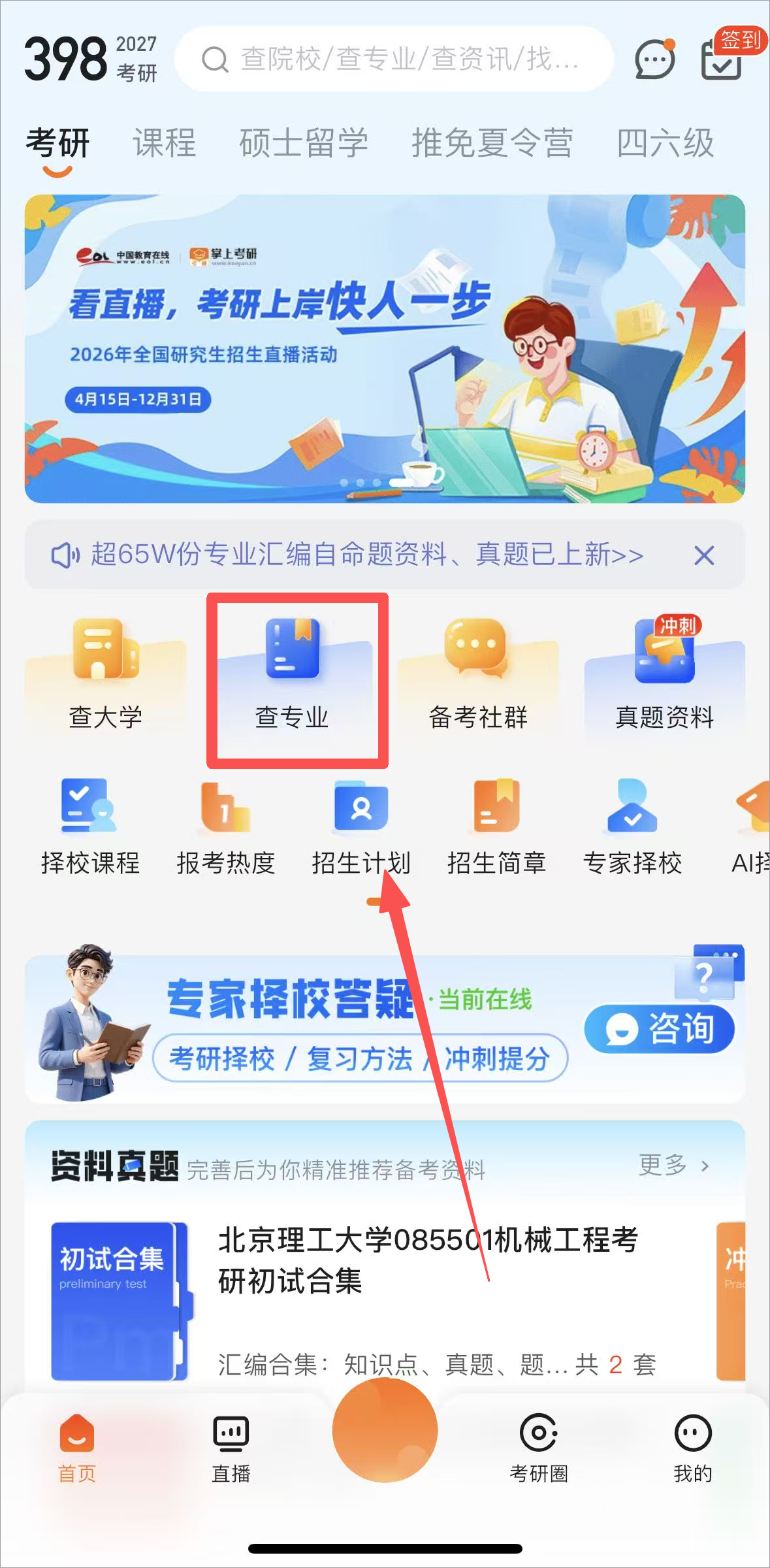Open the 四六级 top tab
Screen dimensions: 770x1568
pyautogui.click(x=665, y=143)
